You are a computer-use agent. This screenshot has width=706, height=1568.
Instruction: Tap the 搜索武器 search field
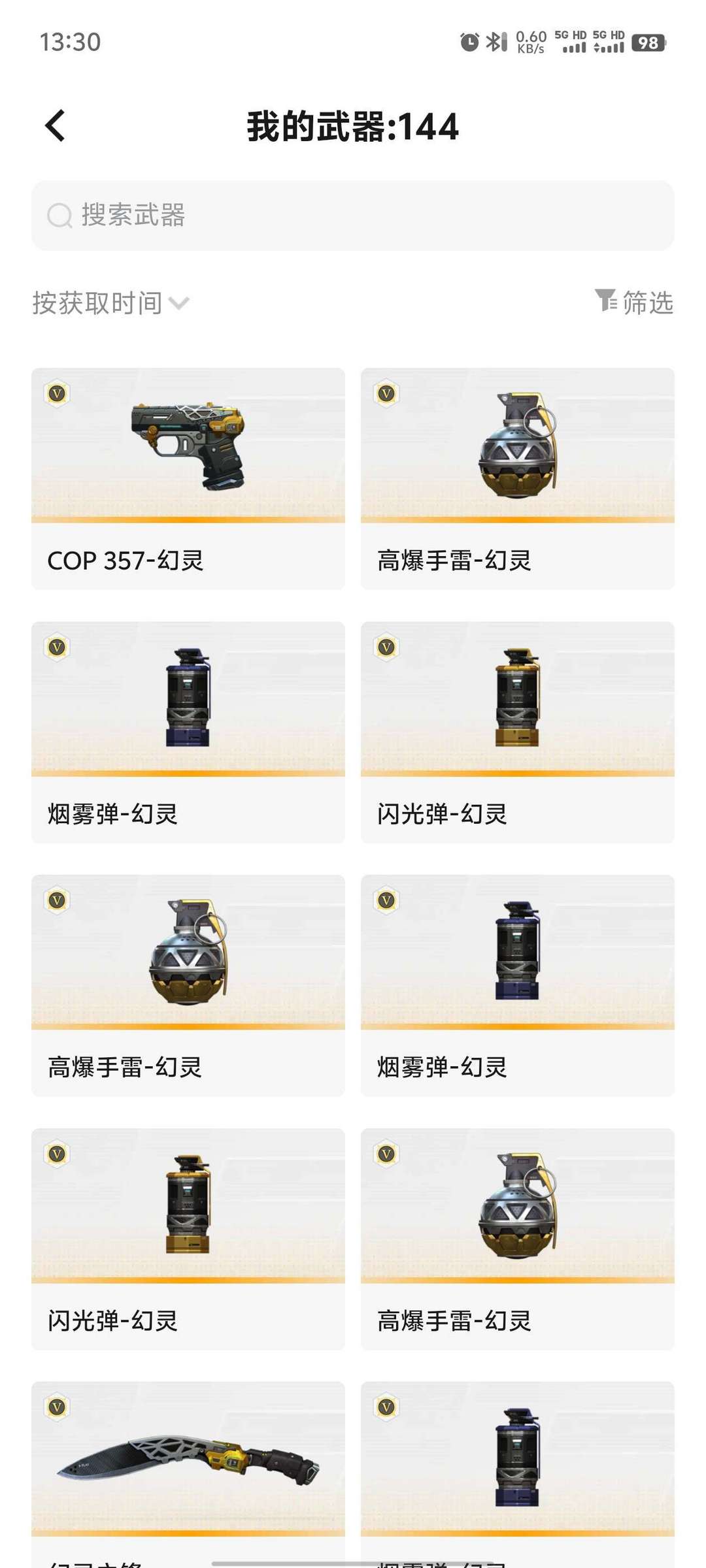coord(353,215)
